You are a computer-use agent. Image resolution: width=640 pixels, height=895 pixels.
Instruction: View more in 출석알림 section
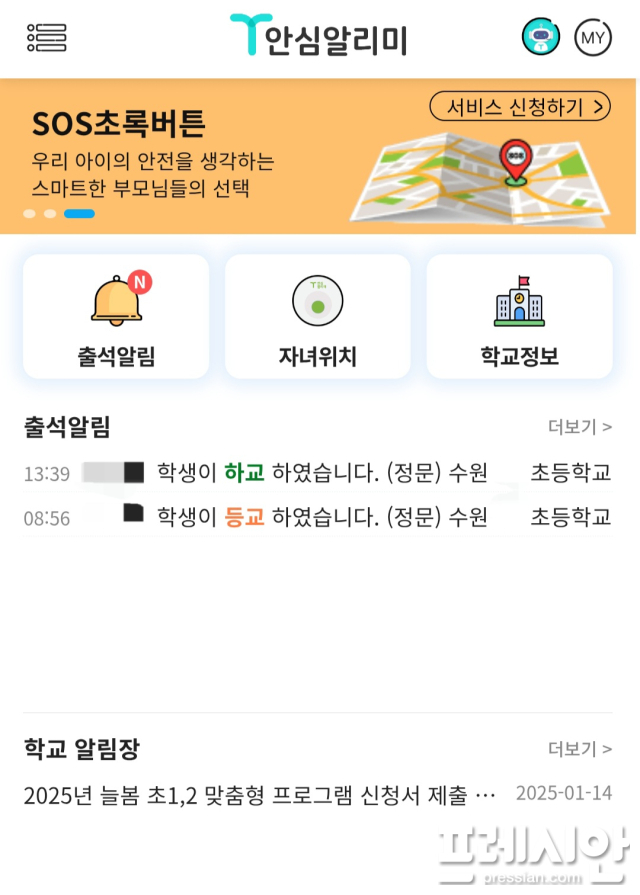[579, 427]
